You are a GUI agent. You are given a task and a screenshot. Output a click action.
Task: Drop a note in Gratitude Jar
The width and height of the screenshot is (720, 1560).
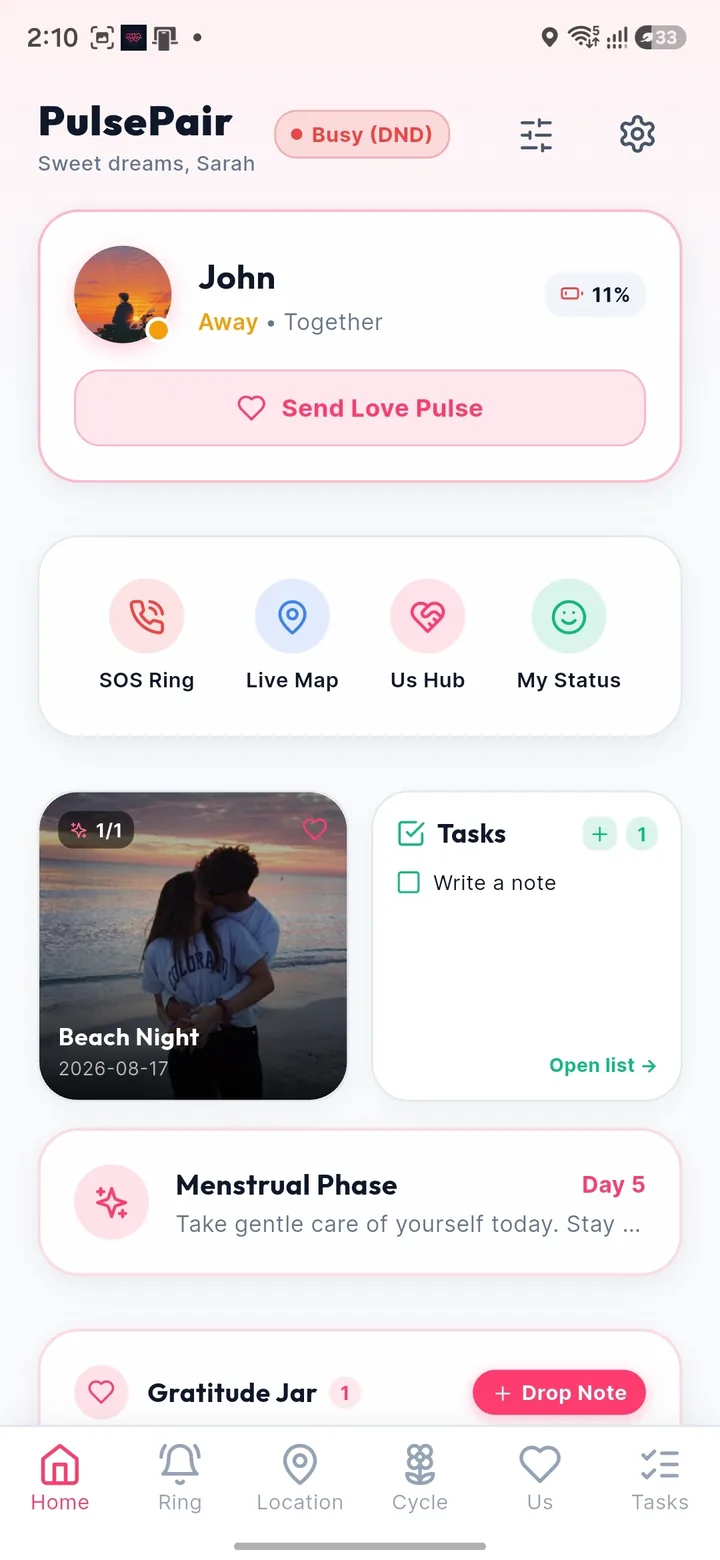pyautogui.click(x=559, y=1393)
